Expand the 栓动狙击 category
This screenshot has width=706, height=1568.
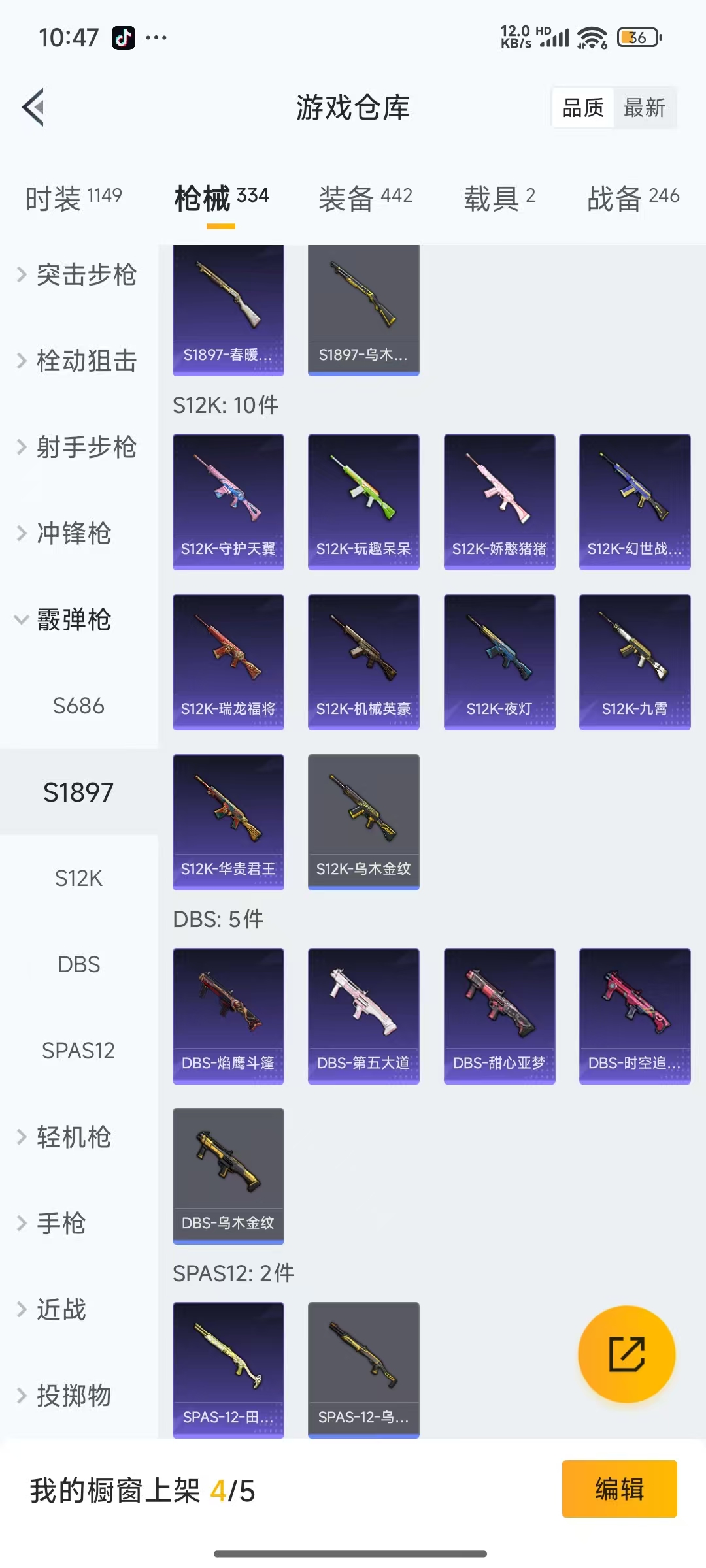click(77, 361)
